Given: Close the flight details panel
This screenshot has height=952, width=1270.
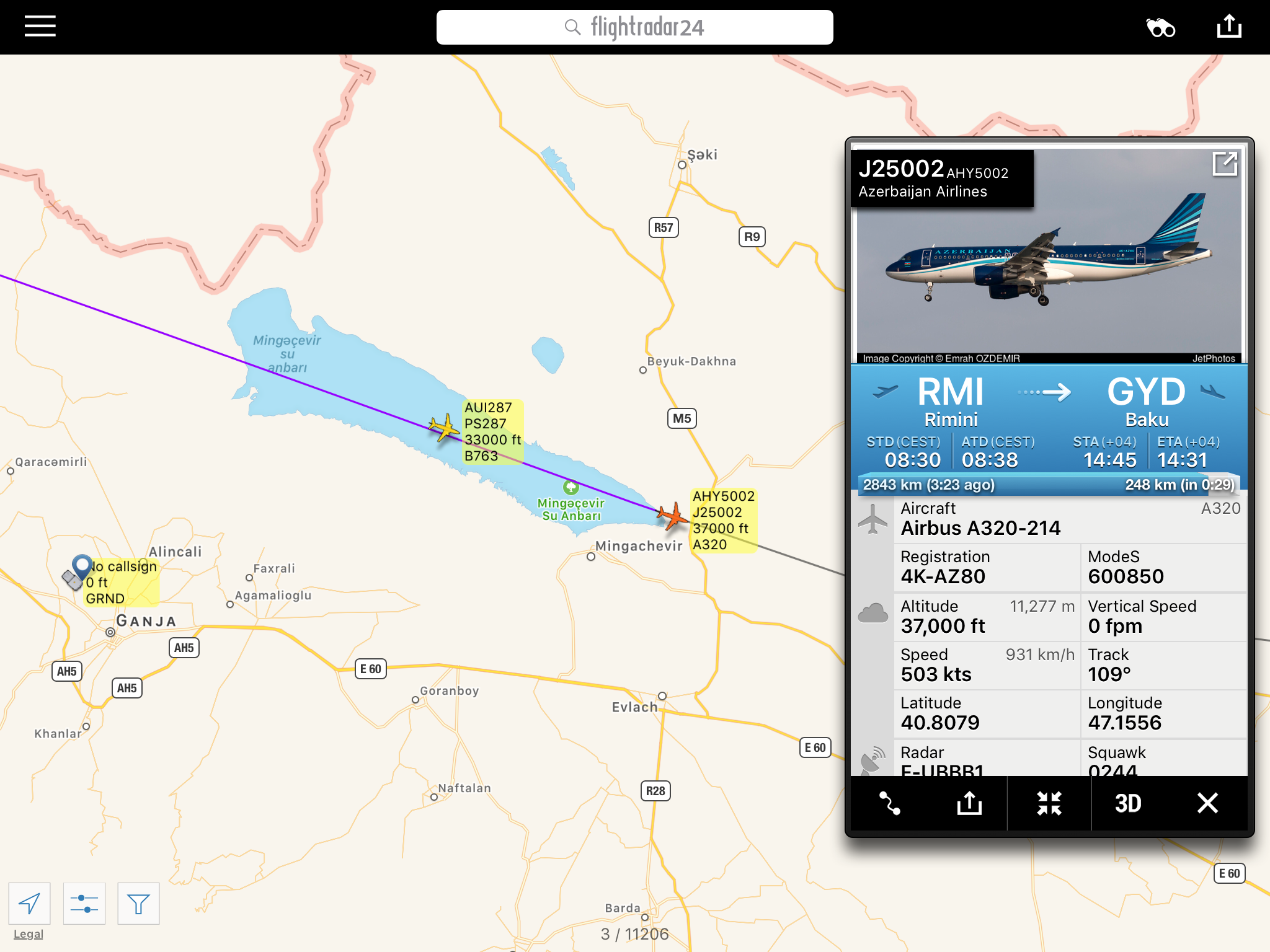Looking at the screenshot, I should [1207, 803].
